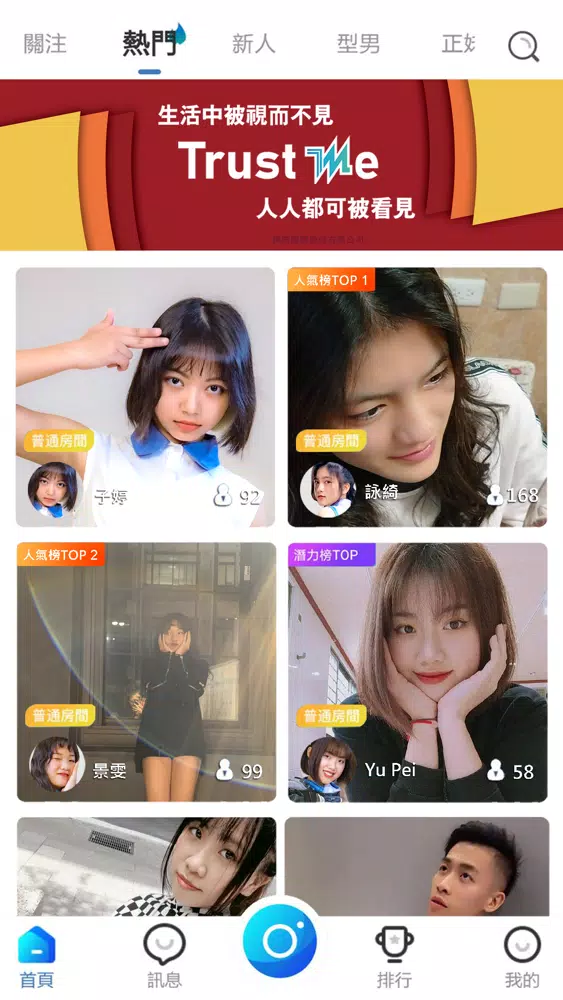Start a live broadcast with camera button
Viewport: 563px width, 1000px height.
tap(280, 941)
